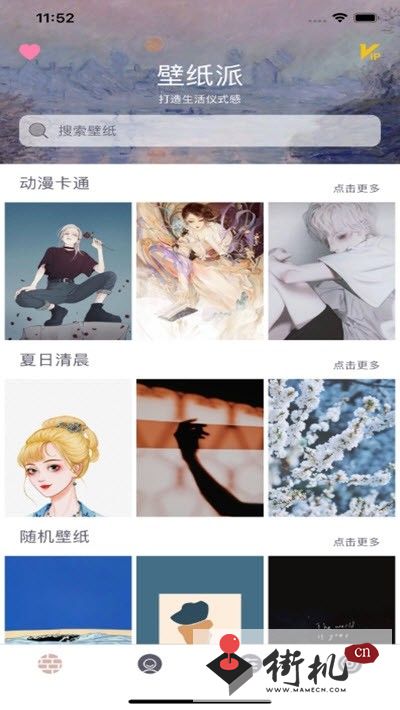This screenshot has width=400, height=710.
Task: Open the blue sky wave wallpaper
Action: coord(68,600)
